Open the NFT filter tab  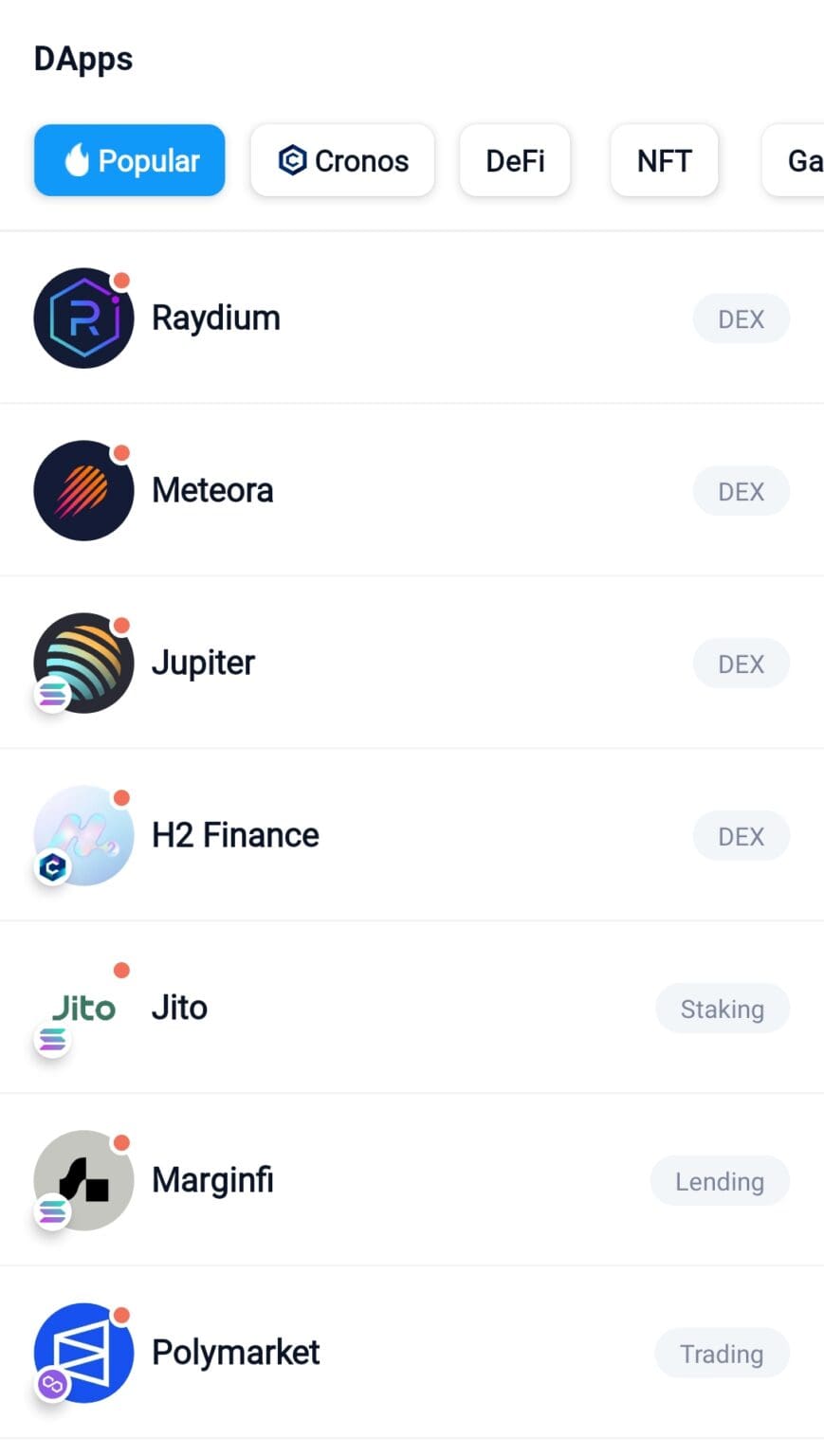point(664,160)
